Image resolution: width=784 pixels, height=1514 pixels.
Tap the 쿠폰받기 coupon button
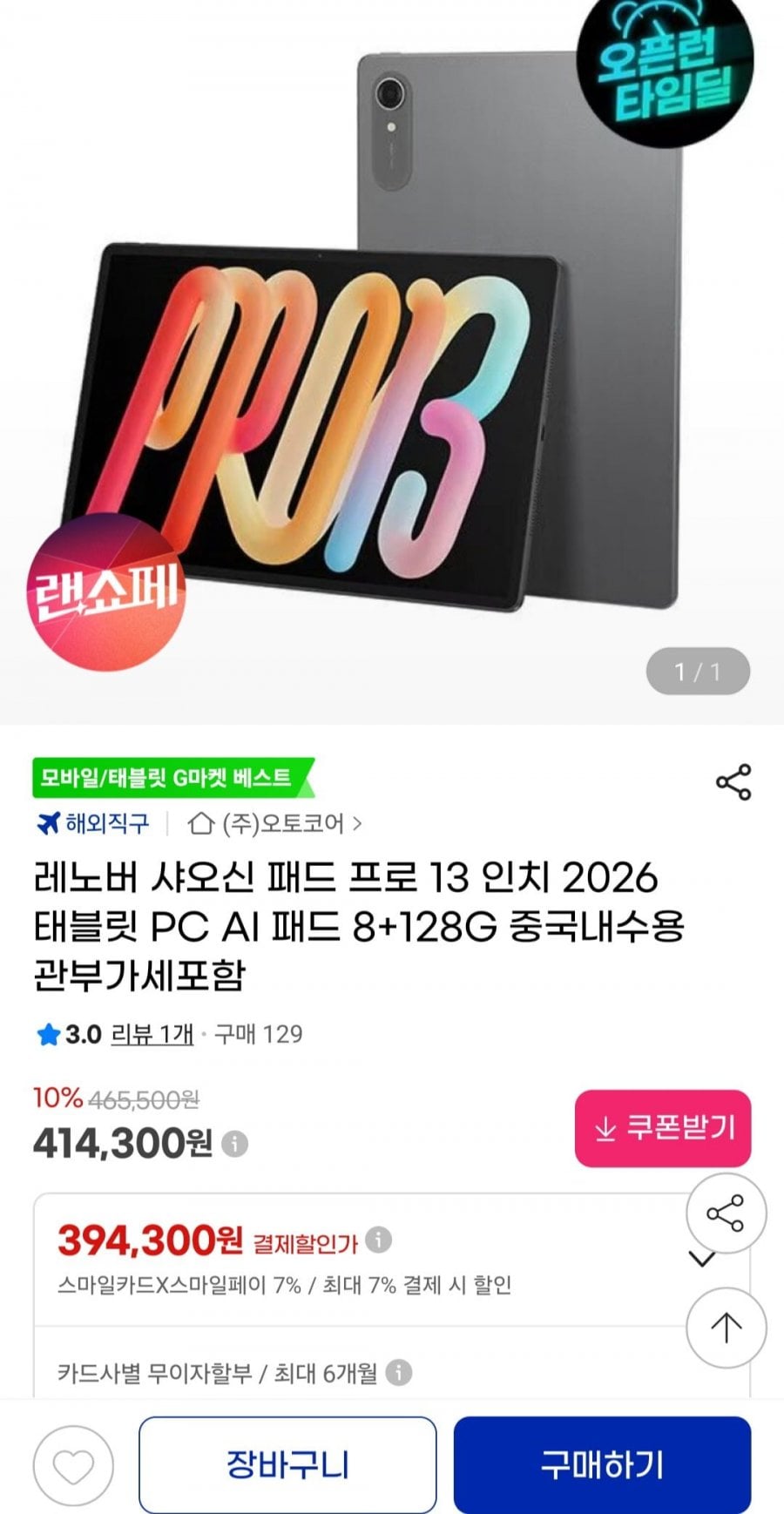[x=662, y=1128]
